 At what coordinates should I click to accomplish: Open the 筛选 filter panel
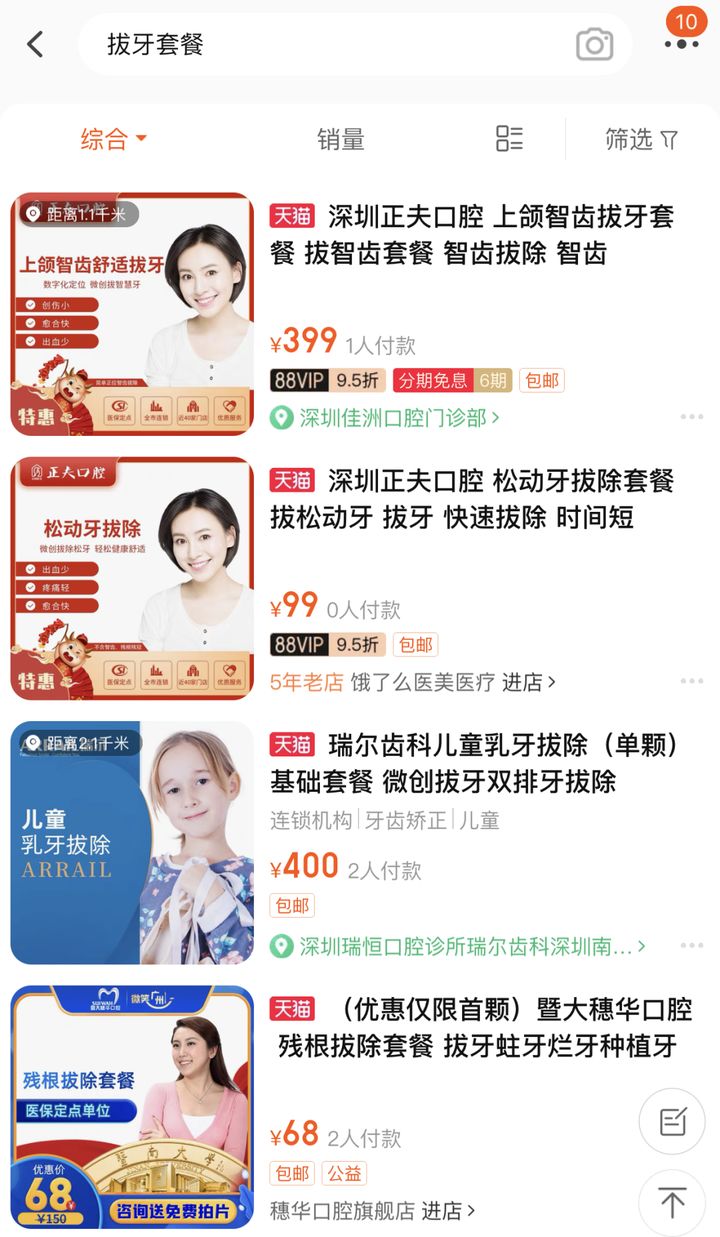click(641, 139)
